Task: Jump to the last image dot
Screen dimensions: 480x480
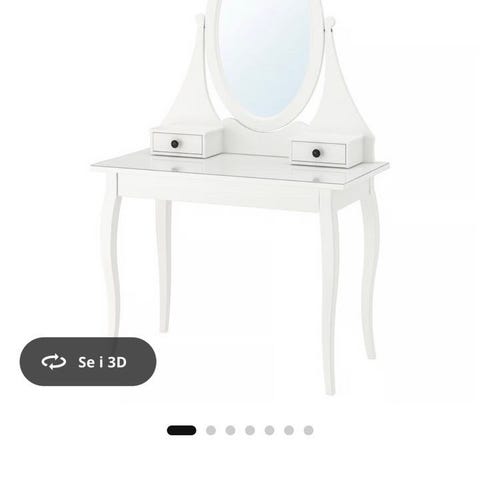Action: click(308, 430)
